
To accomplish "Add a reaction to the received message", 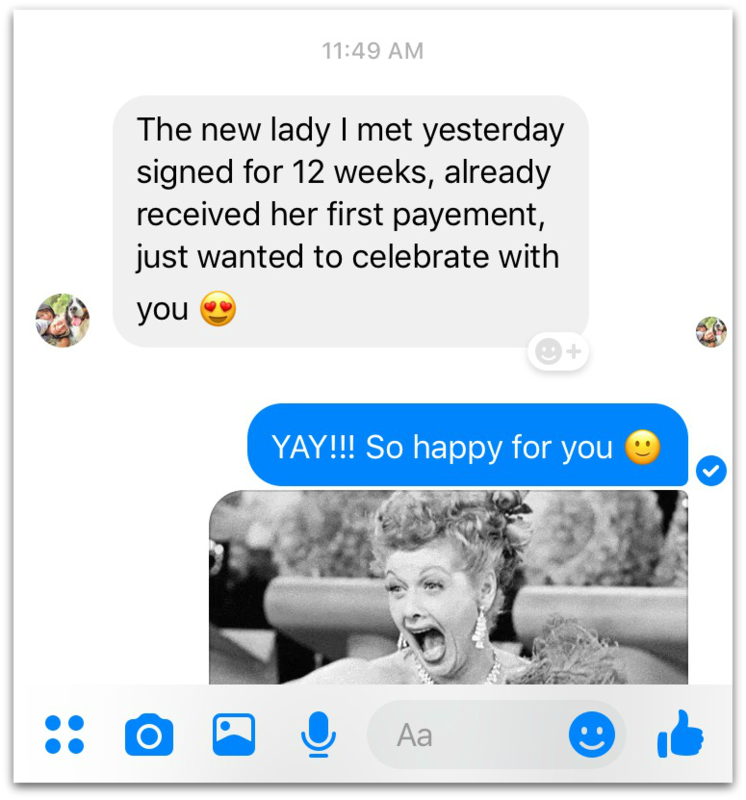I will [558, 352].
